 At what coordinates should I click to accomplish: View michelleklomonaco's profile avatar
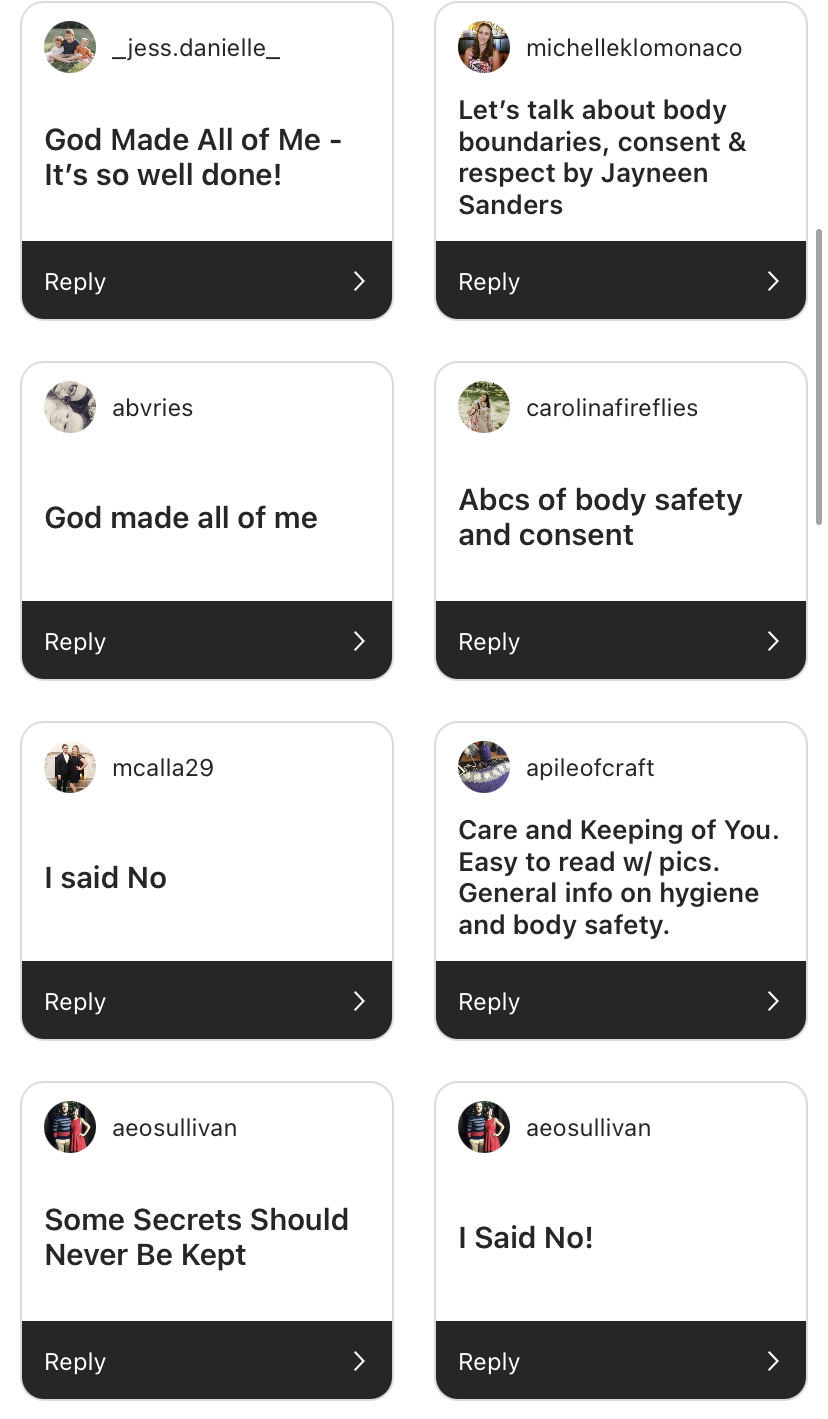(x=484, y=47)
